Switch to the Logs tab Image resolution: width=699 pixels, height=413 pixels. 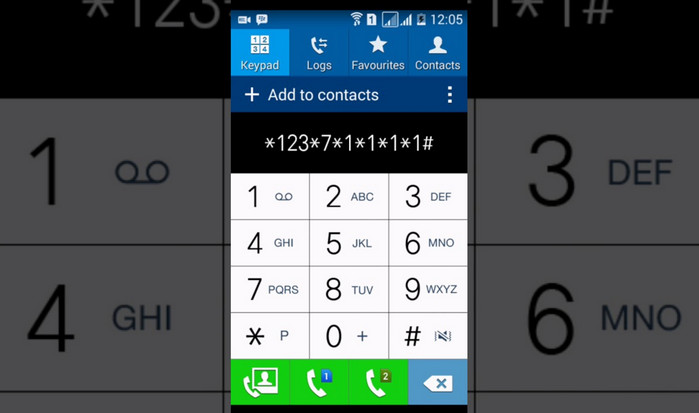point(319,53)
